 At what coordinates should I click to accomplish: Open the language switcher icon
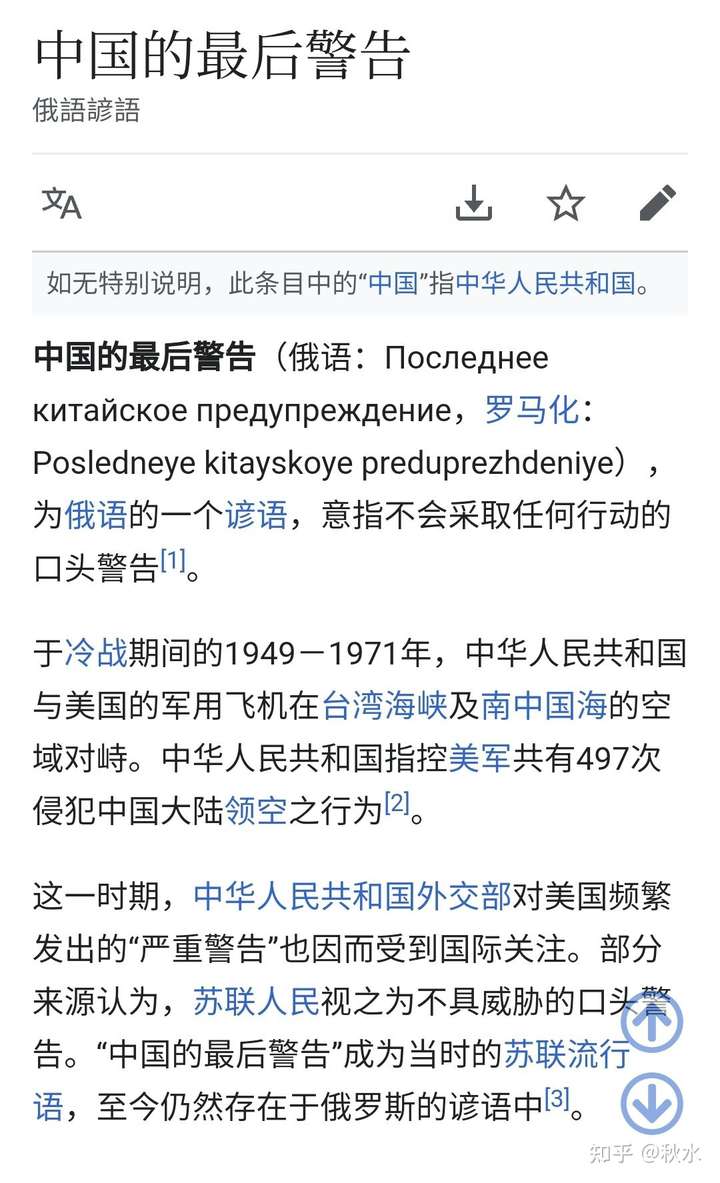pyautogui.click(x=61, y=203)
